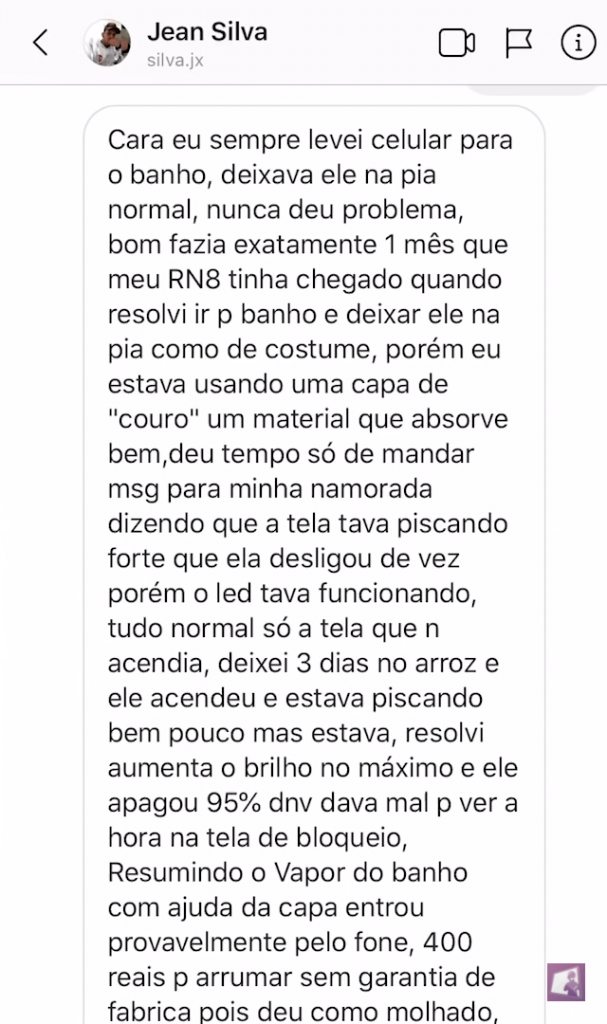Tap the flag icon in the header
Viewport: 607px width, 1024px height.
tap(519, 44)
